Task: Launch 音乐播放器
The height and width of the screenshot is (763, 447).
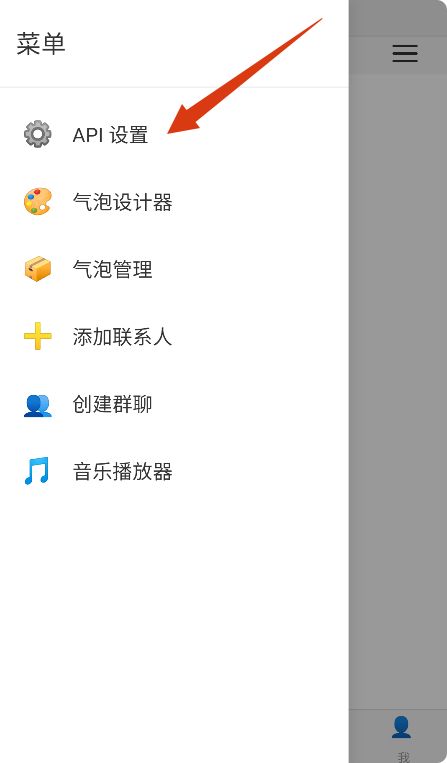Action: click(174, 471)
